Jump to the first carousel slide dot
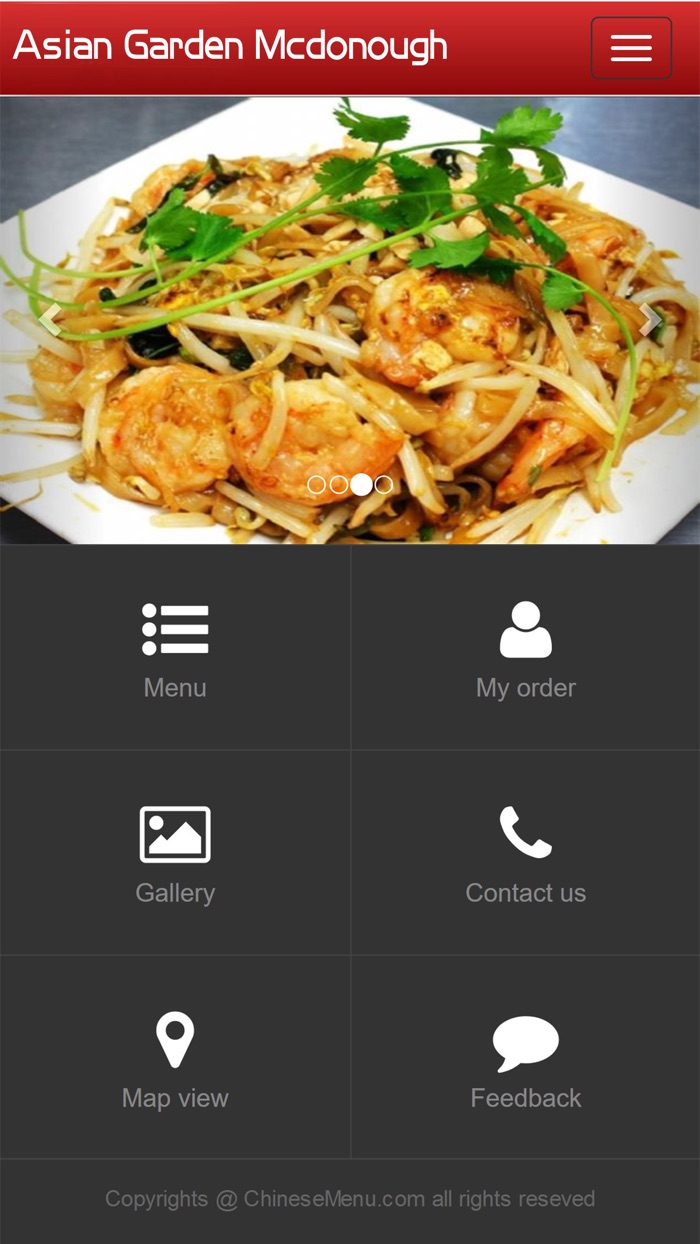Viewport: 700px width, 1244px height. pos(316,485)
